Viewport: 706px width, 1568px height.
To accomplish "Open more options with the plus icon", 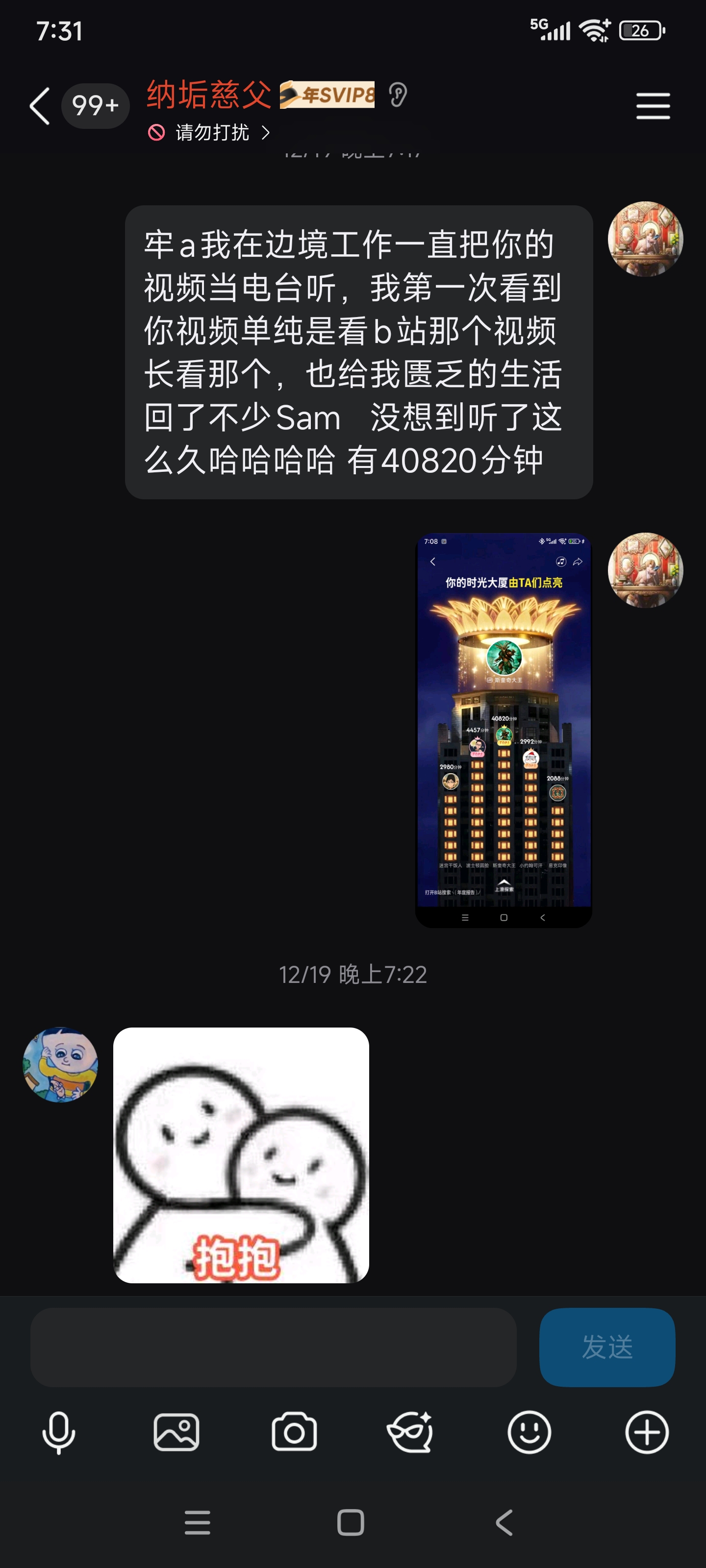I will [646, 1432].
